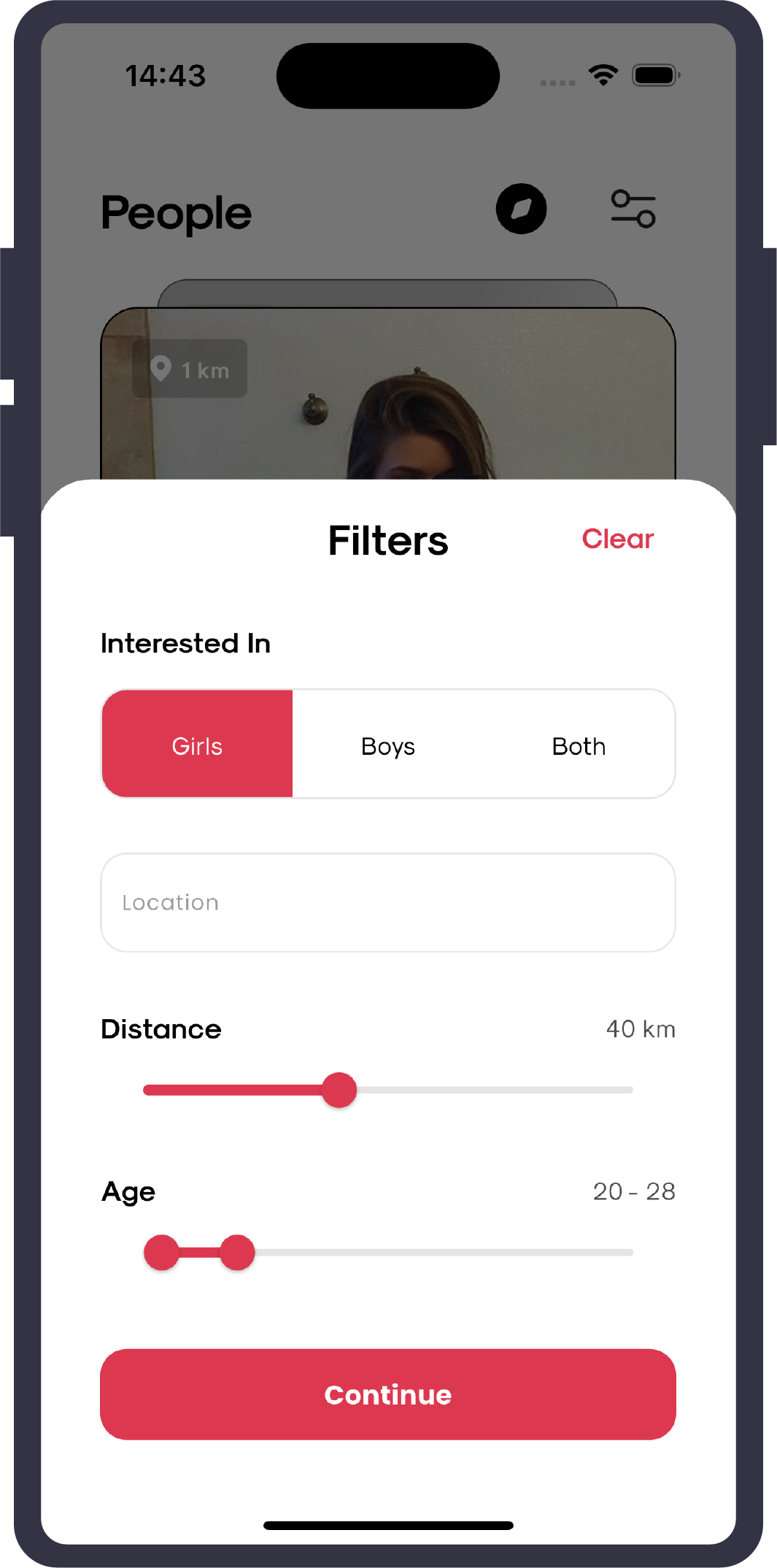Tap the maximum Age slider handle
777x1568 pixels.
(237, 1253)
